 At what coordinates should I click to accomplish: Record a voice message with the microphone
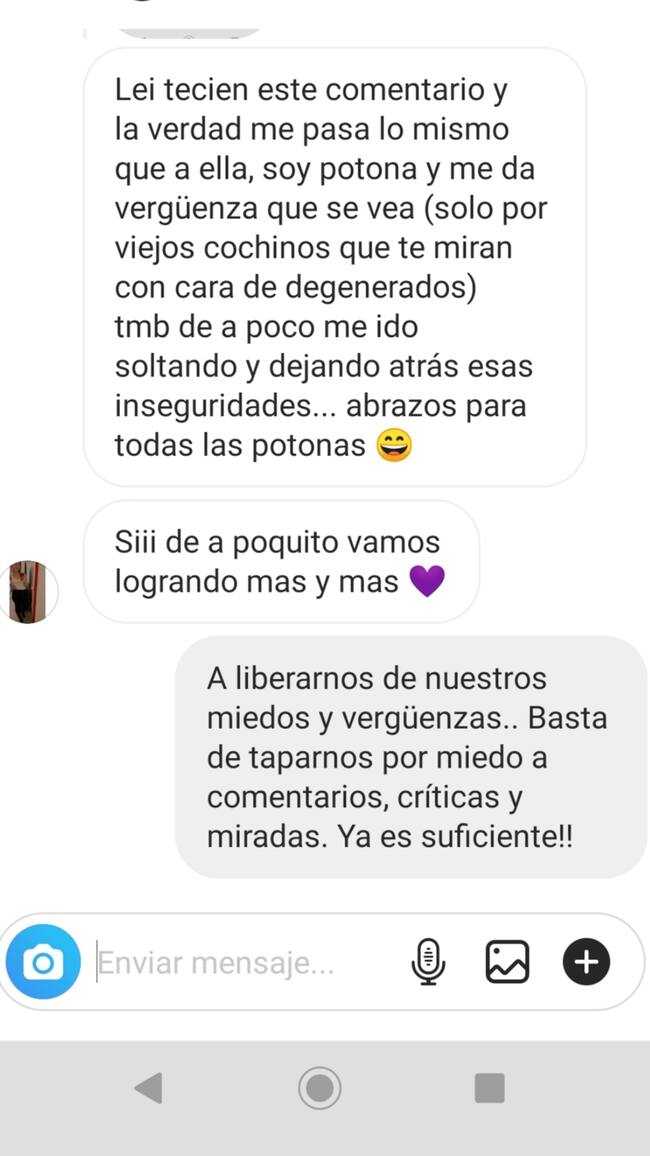428,962
